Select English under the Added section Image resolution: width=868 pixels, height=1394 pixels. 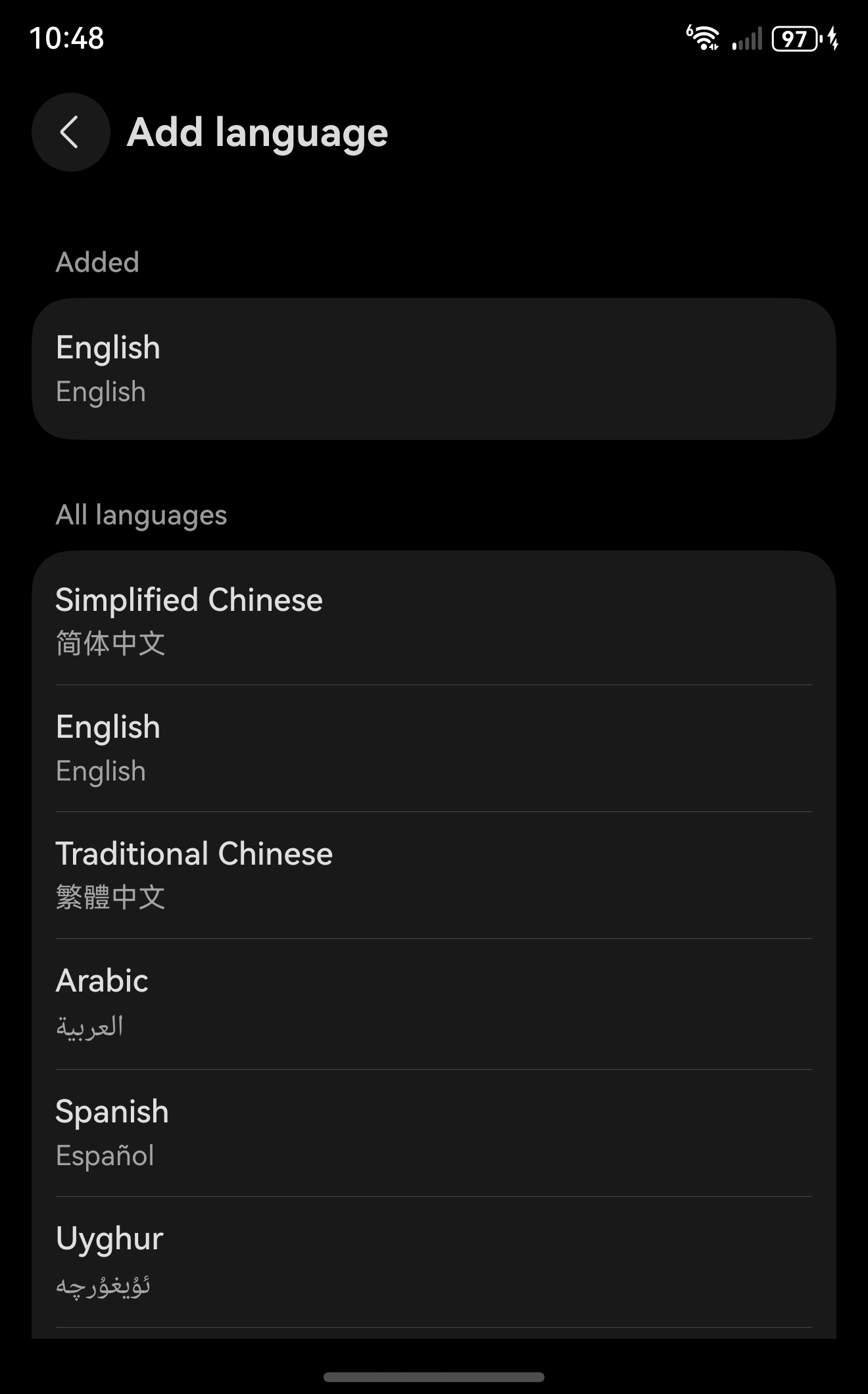pos(434,369)
